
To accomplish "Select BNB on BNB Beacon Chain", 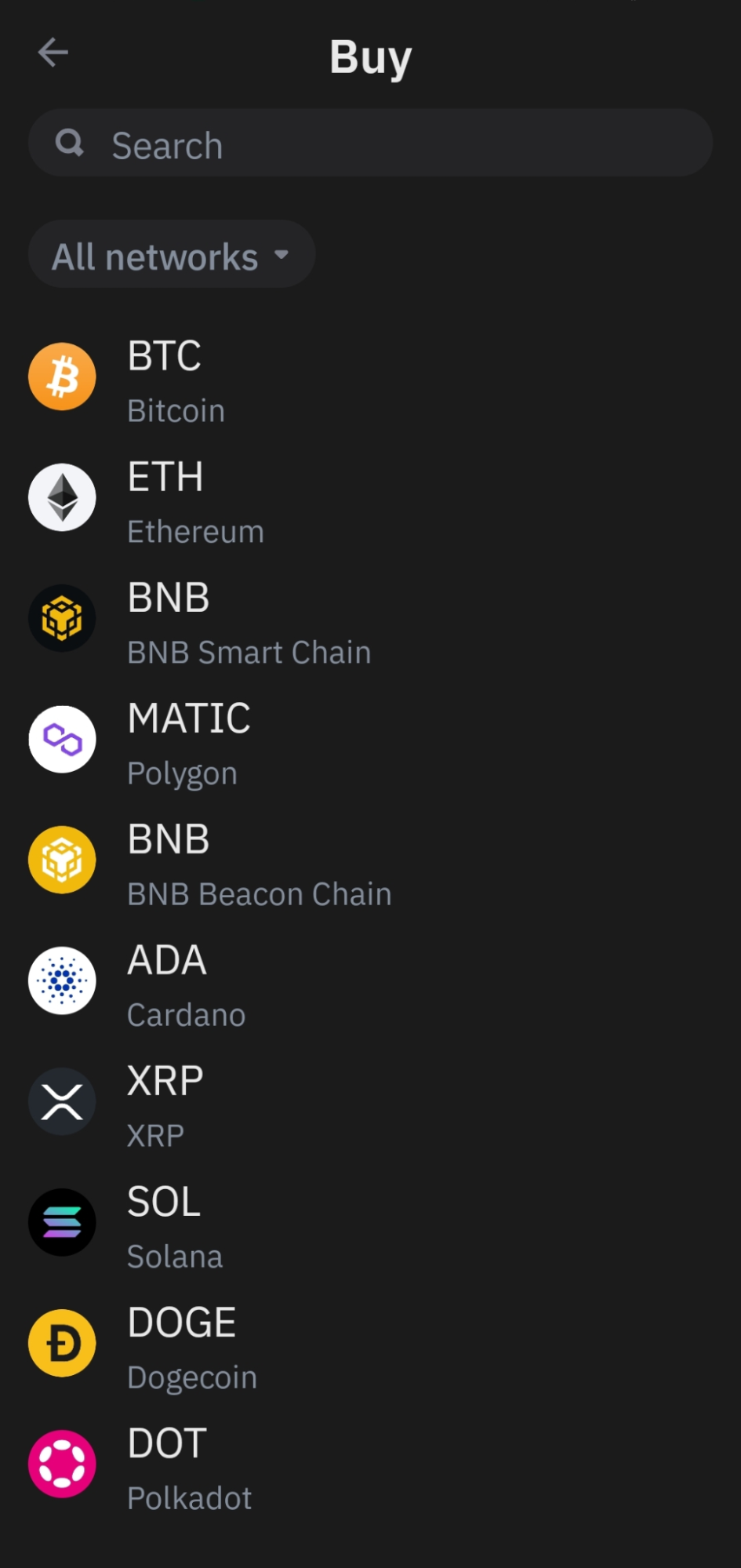I will tap(370, 860).
